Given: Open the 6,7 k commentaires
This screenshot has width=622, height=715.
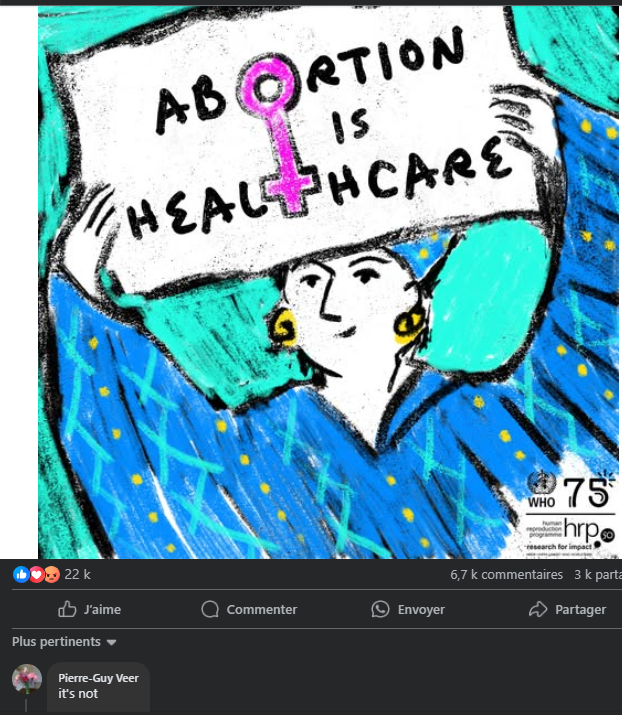Looking at the screenshot, I should 506,575.
